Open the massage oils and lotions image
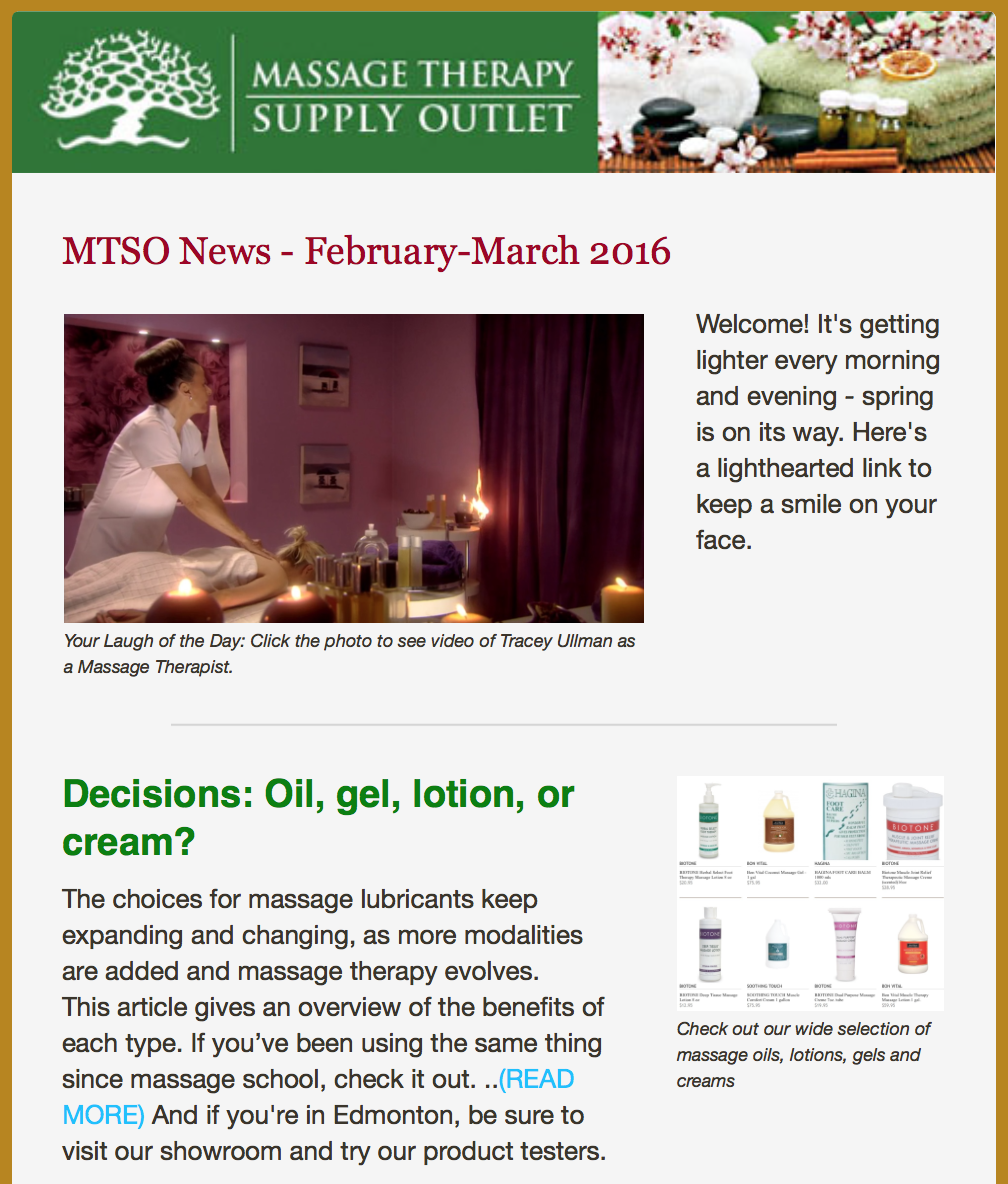Viewport: 1008px width, 1184px height. coord(810,892)
